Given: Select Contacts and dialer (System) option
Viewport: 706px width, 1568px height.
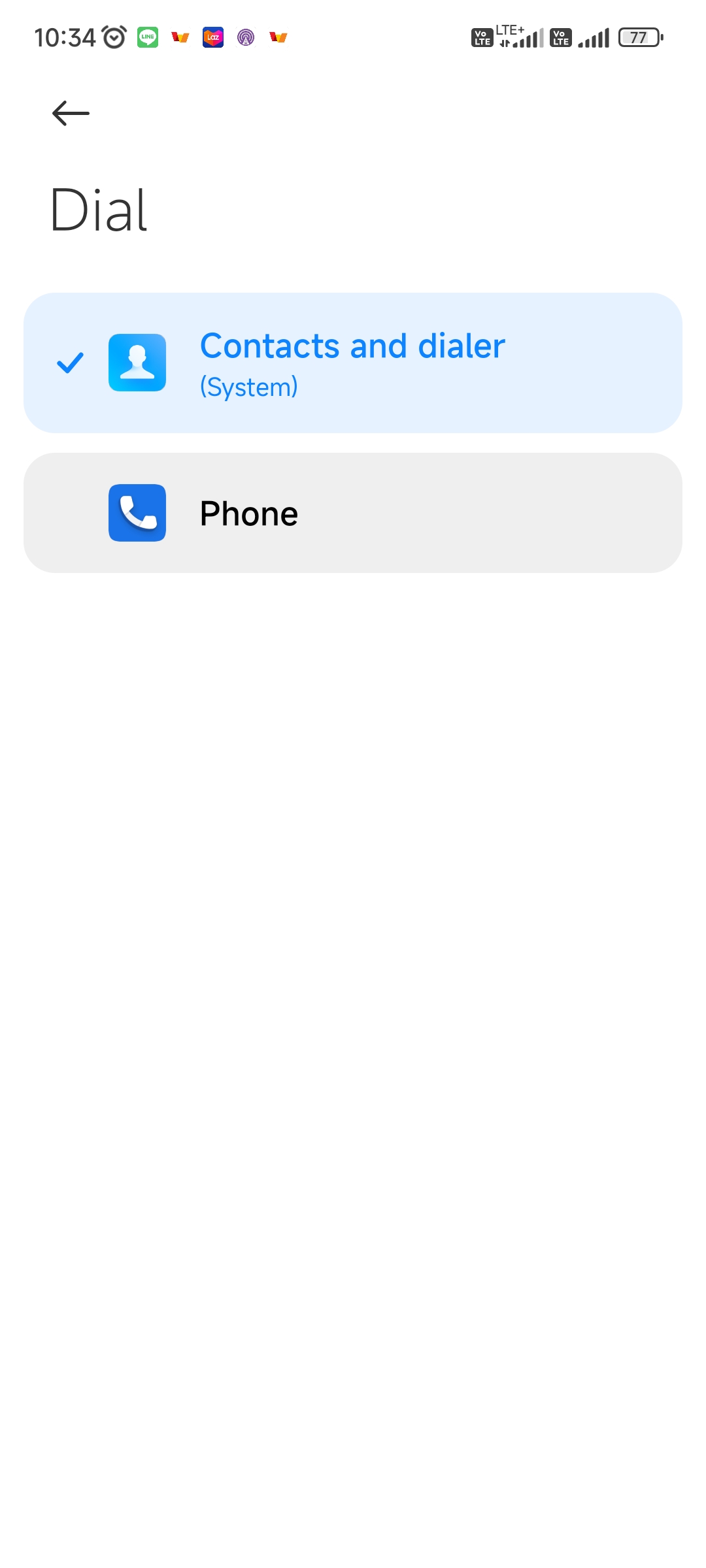Looking at the screenshot, I should (x=353, y=363).
